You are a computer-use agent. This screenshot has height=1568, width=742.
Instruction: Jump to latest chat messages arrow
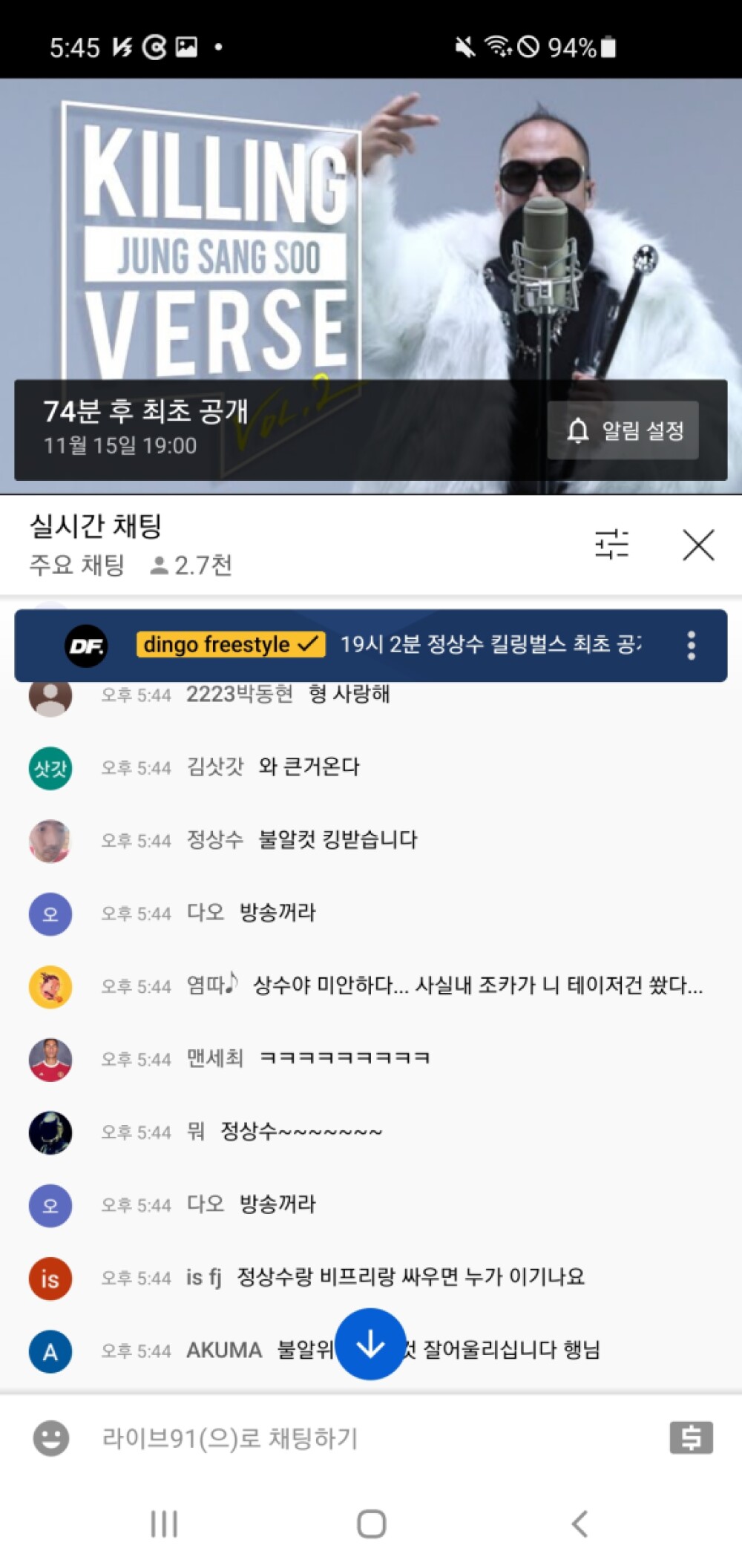click(370, 1344)
